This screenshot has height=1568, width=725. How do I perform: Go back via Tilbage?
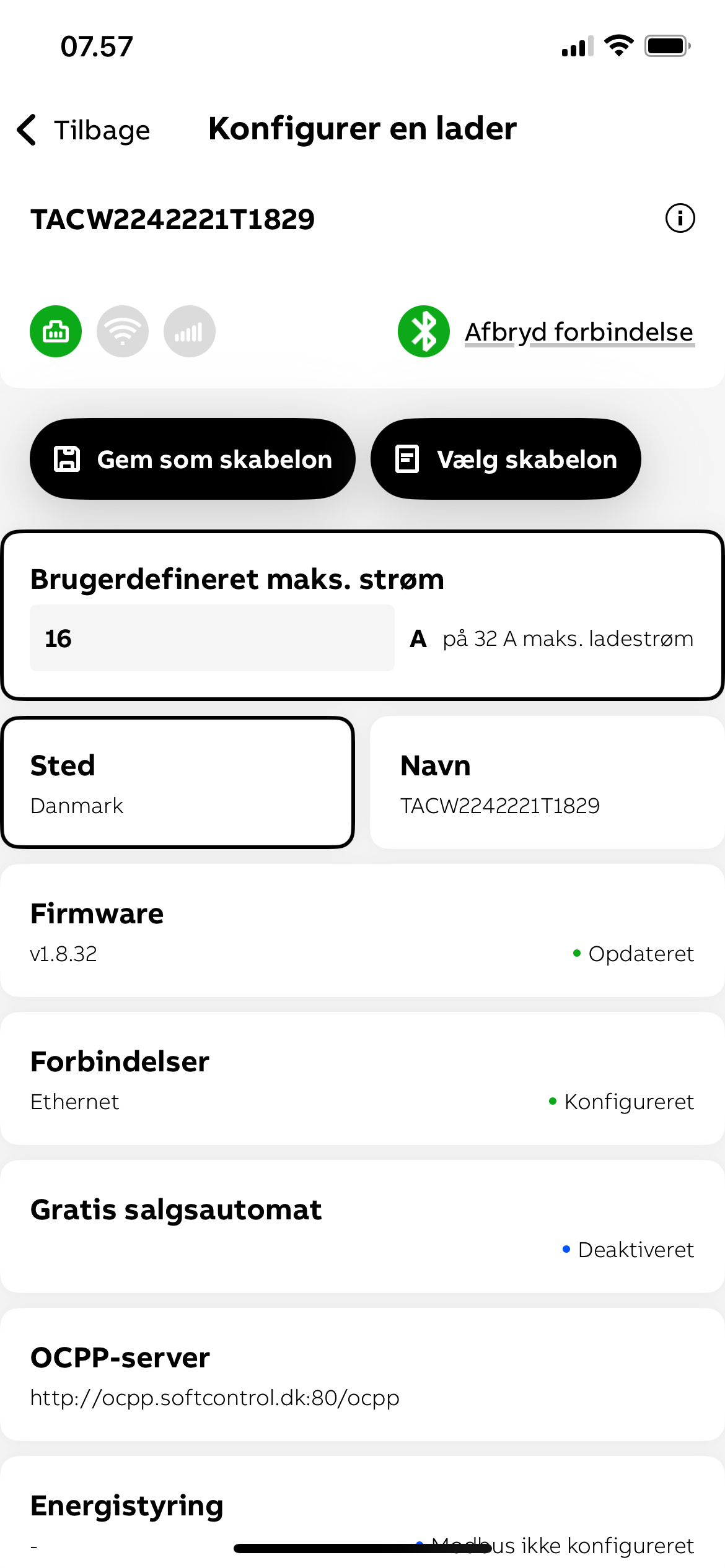point(84,130)
